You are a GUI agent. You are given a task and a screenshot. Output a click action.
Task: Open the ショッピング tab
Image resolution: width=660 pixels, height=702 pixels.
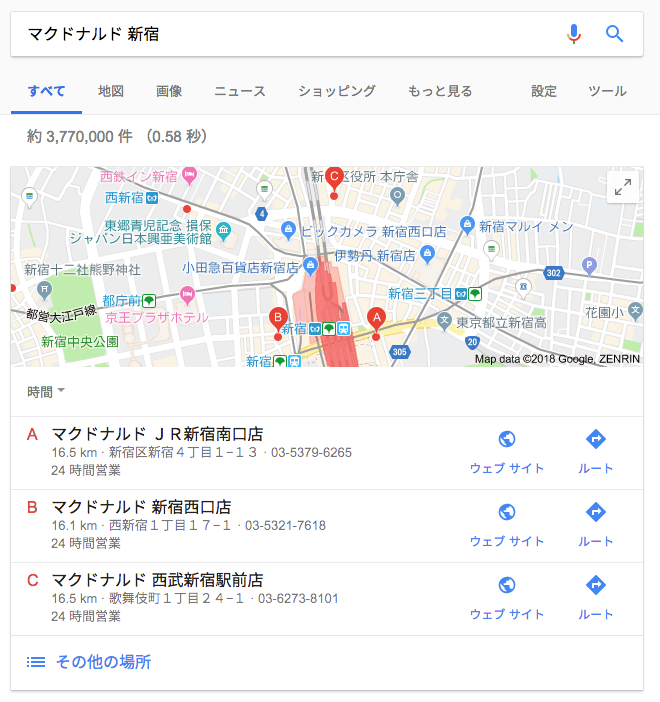tap(337, 91)
